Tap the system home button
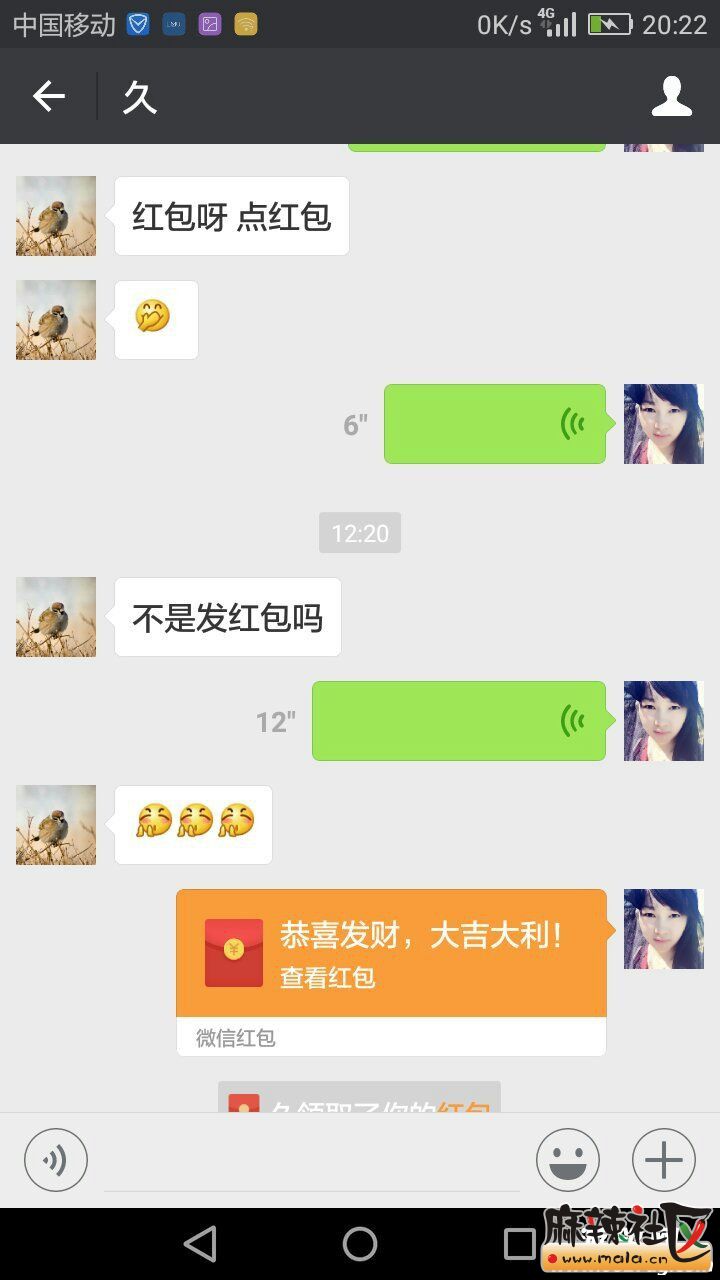 click(x=360, y=1244)
